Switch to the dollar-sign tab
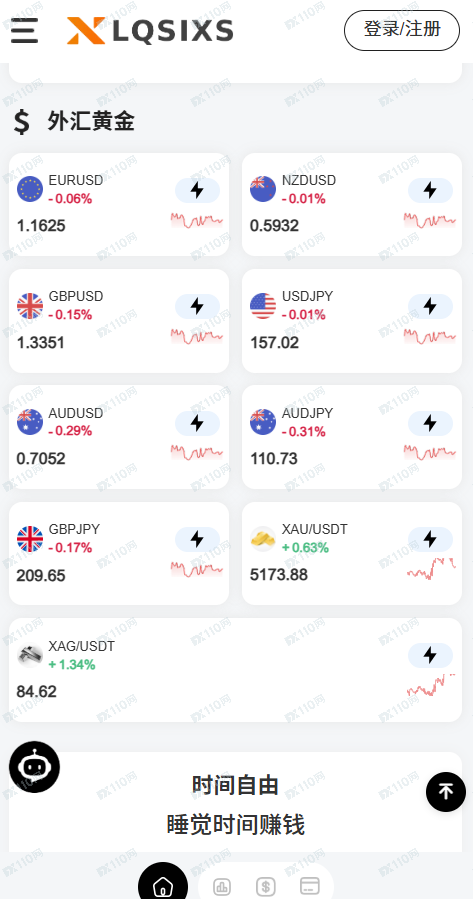 (266, 887)
